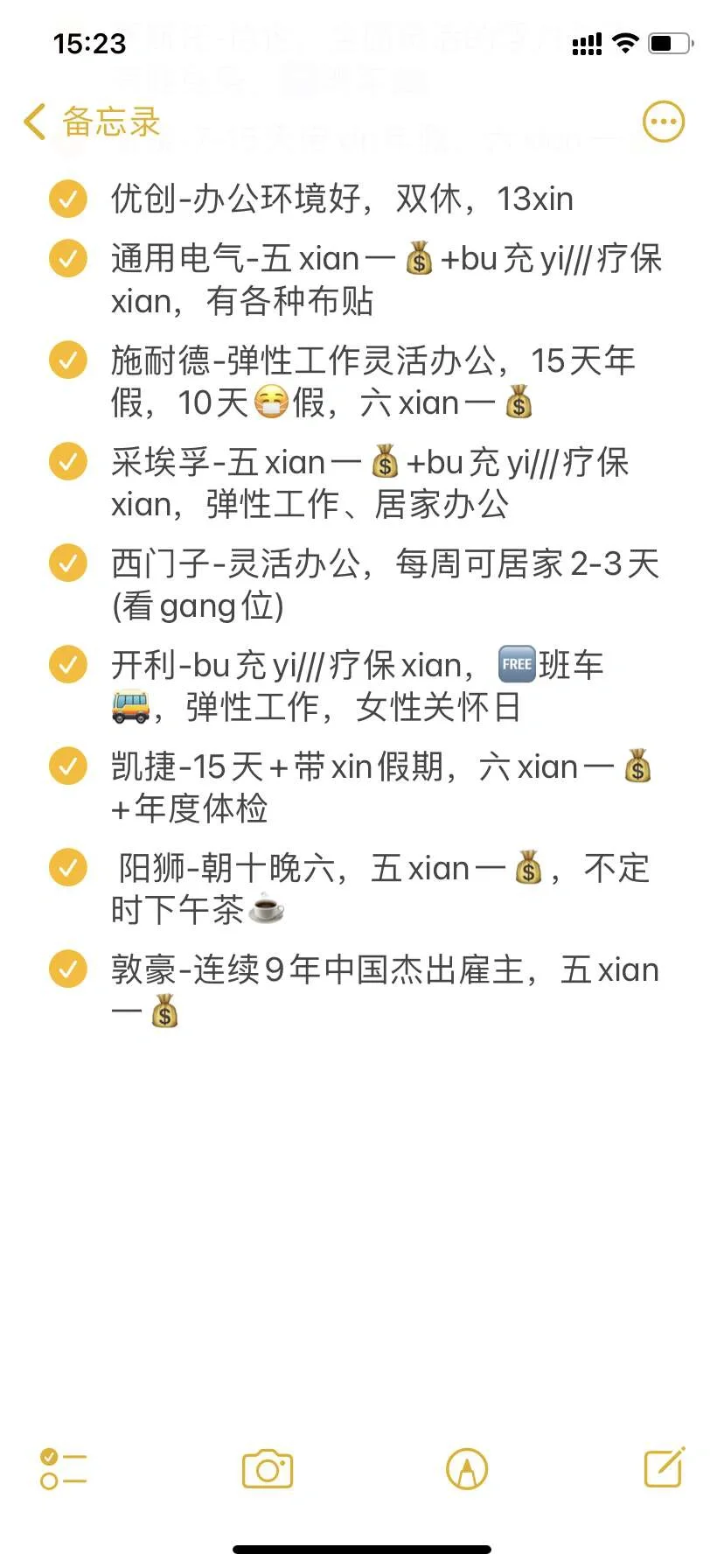Open the camera attachment option
This screenshot has width=724, height=1568.
[x=268, y=1469]
